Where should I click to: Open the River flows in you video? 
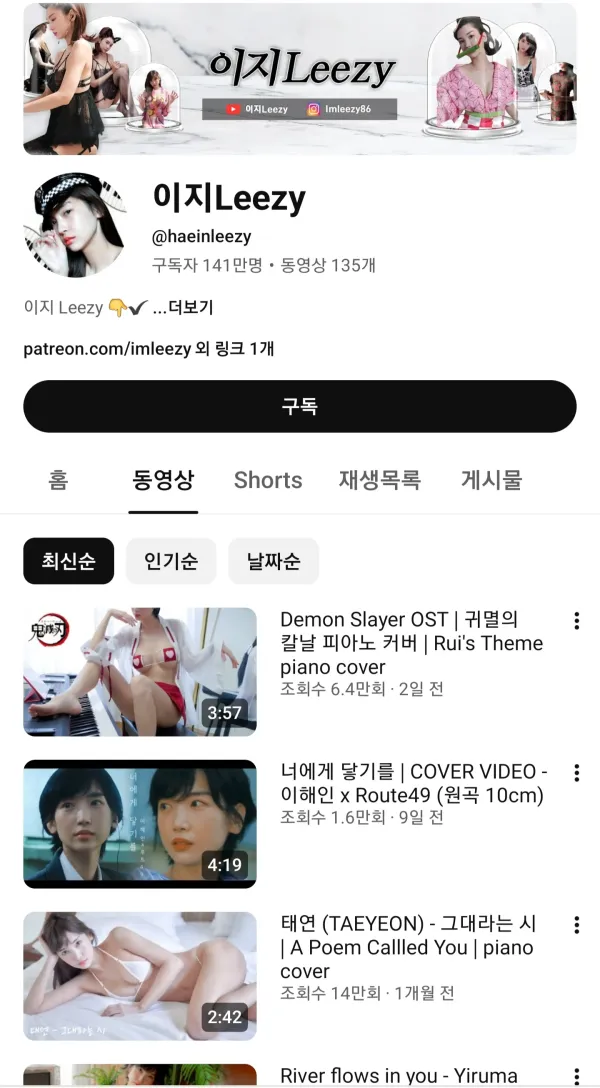coord(398,1076)
